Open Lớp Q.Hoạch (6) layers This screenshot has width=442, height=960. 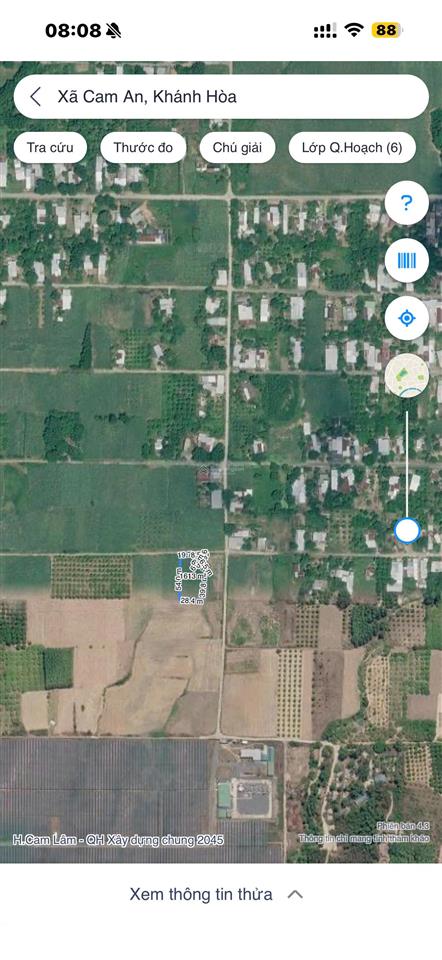point(352,148)
